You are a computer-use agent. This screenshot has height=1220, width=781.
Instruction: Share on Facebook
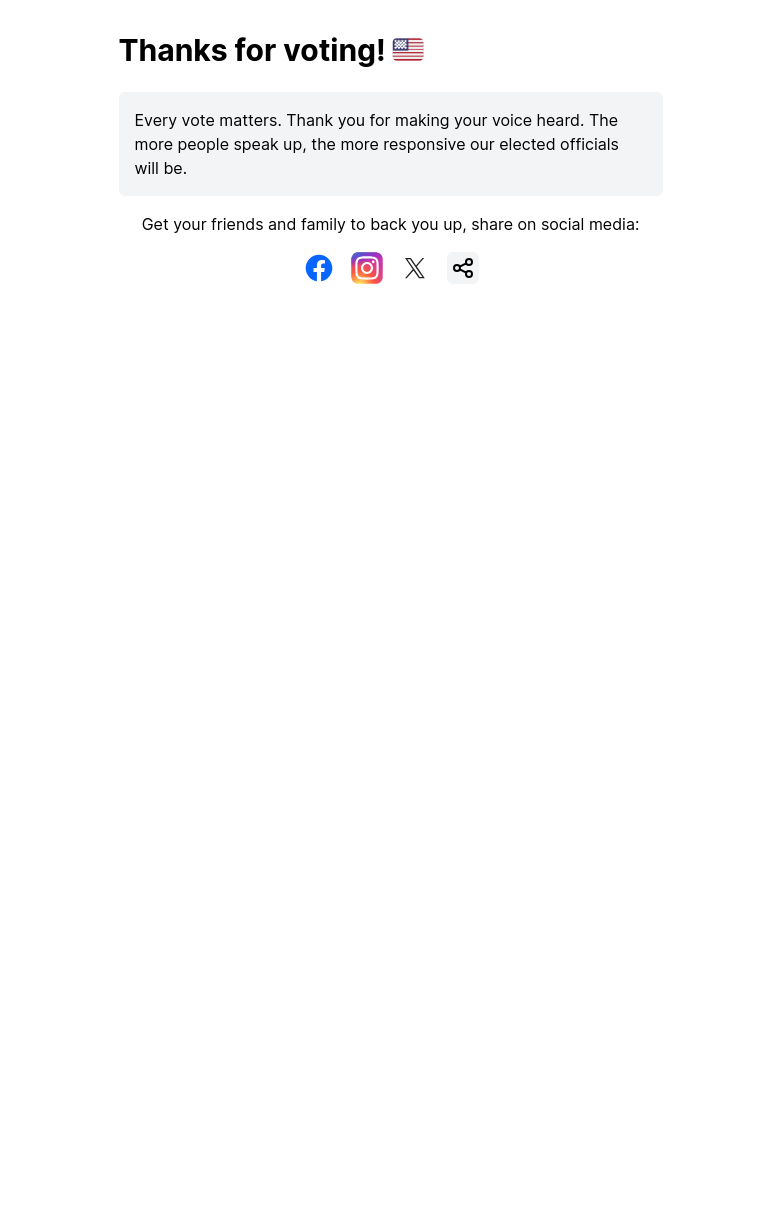[x=319, y=268]
